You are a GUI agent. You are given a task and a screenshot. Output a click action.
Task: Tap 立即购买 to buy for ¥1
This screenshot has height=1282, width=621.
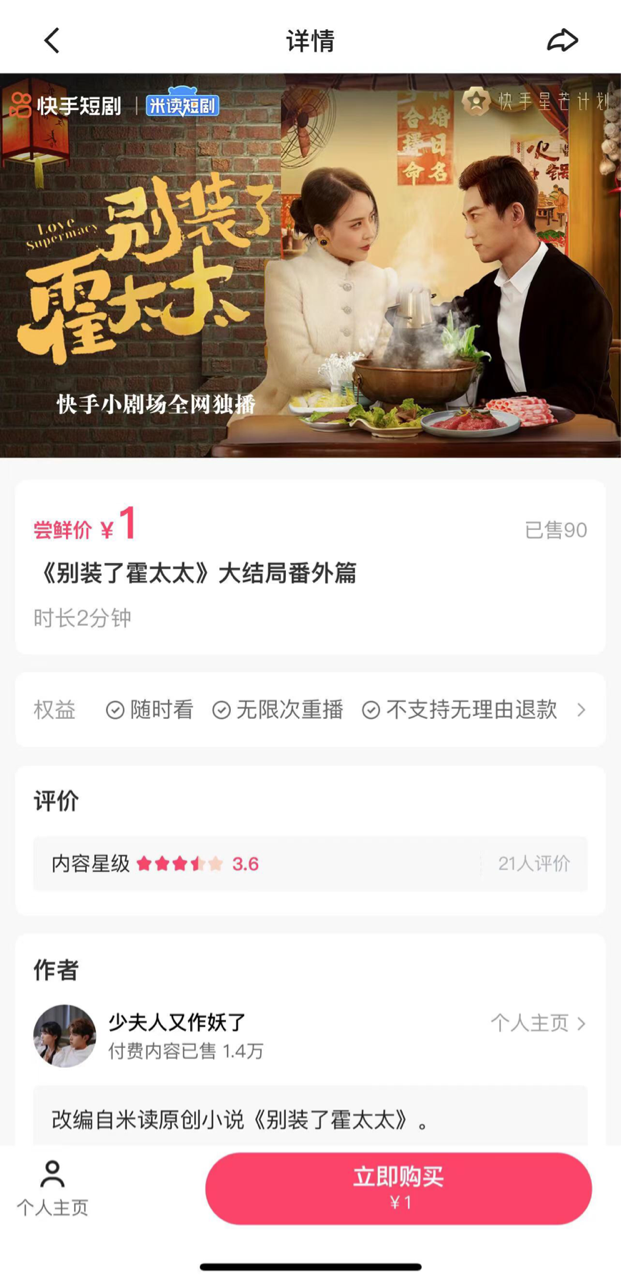pos(398,1188)
